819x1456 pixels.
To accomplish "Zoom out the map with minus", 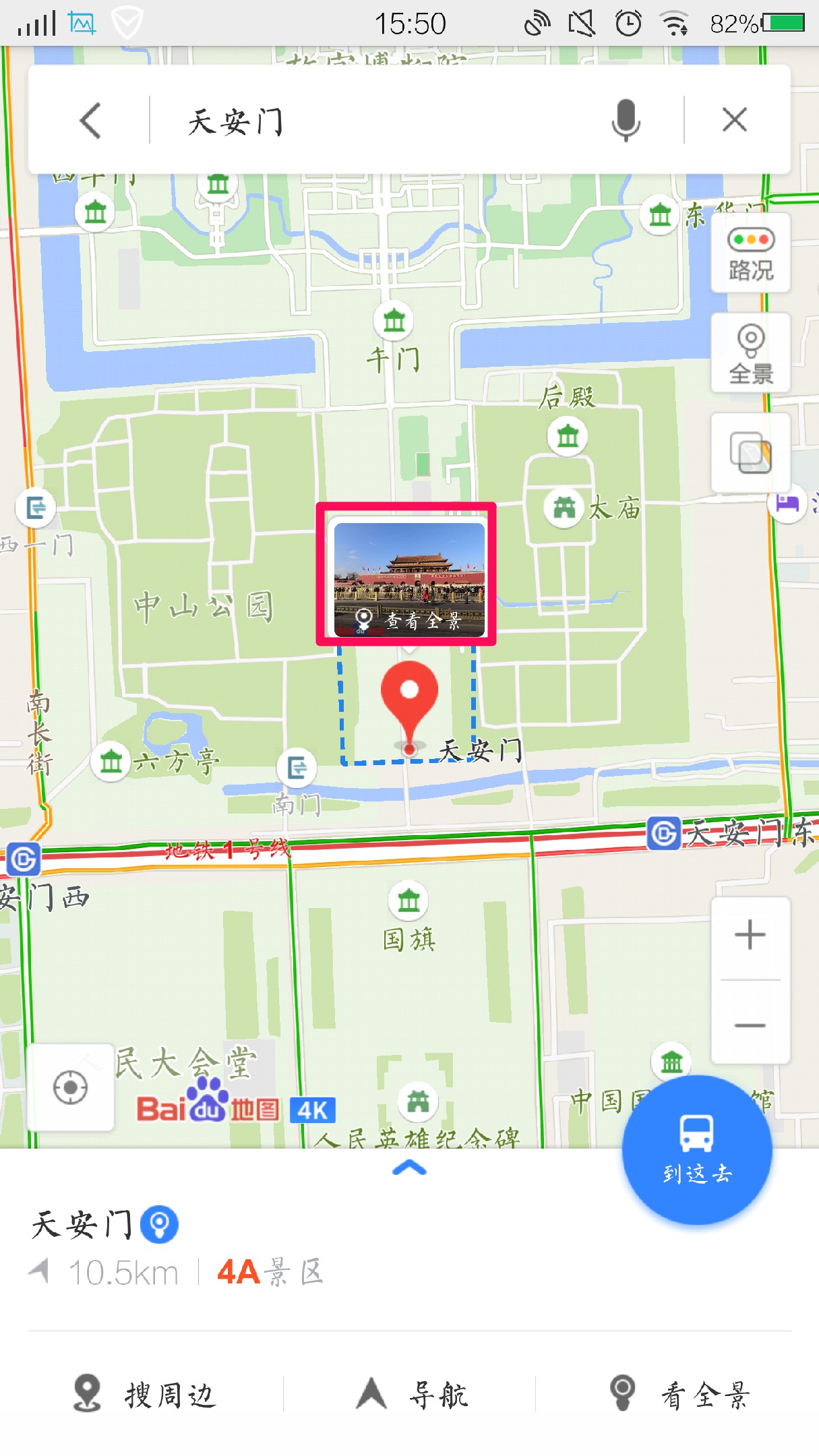I will 750,1025.
